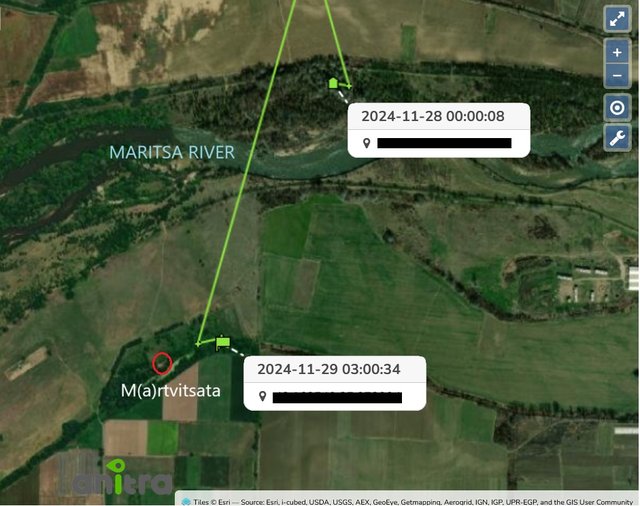The image size is (640, 506).
Task: Select the green house marker on the track
Action: pos(333,83)
